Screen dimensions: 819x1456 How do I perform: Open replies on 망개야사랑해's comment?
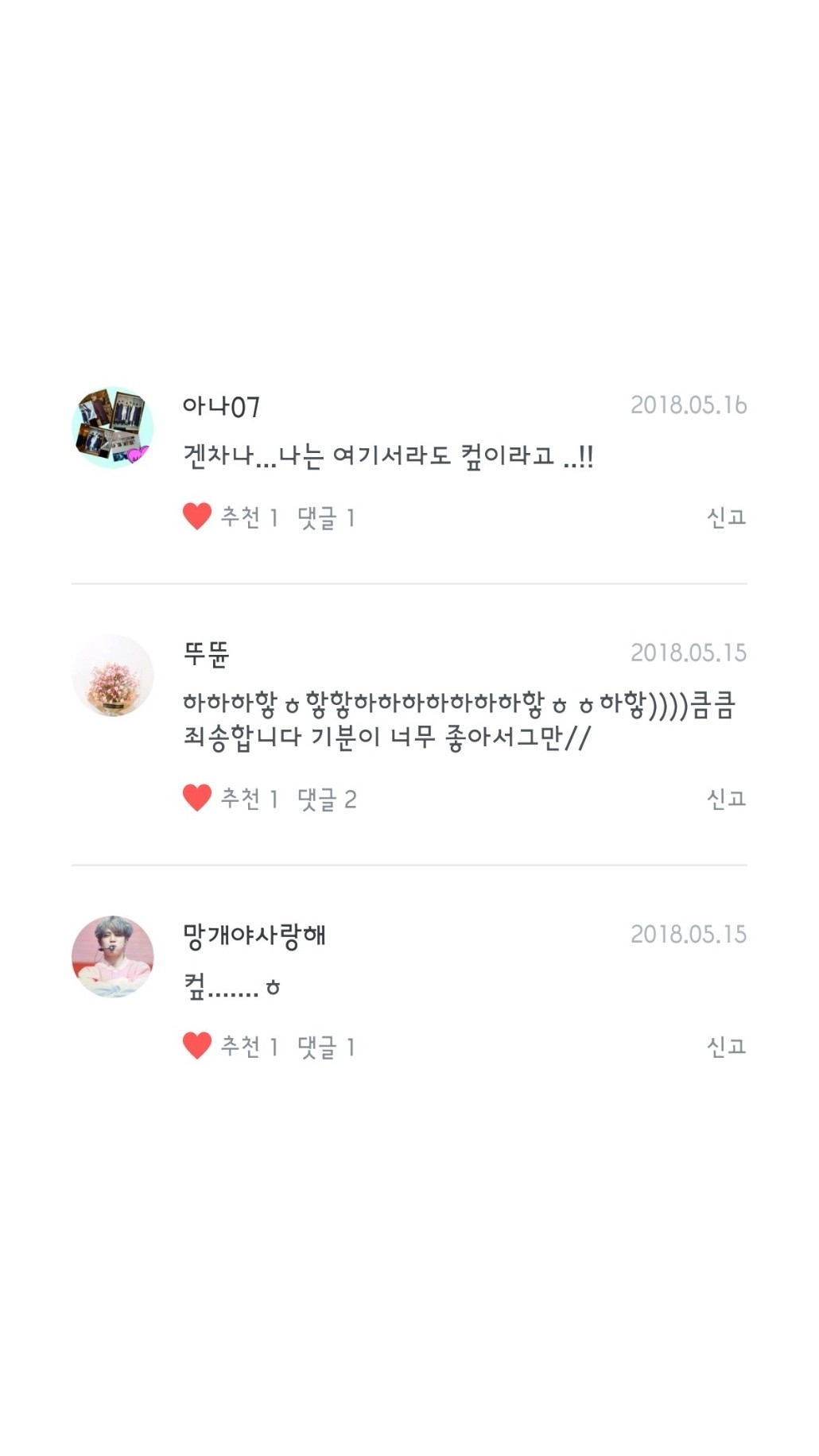[x=326, y=1047]
